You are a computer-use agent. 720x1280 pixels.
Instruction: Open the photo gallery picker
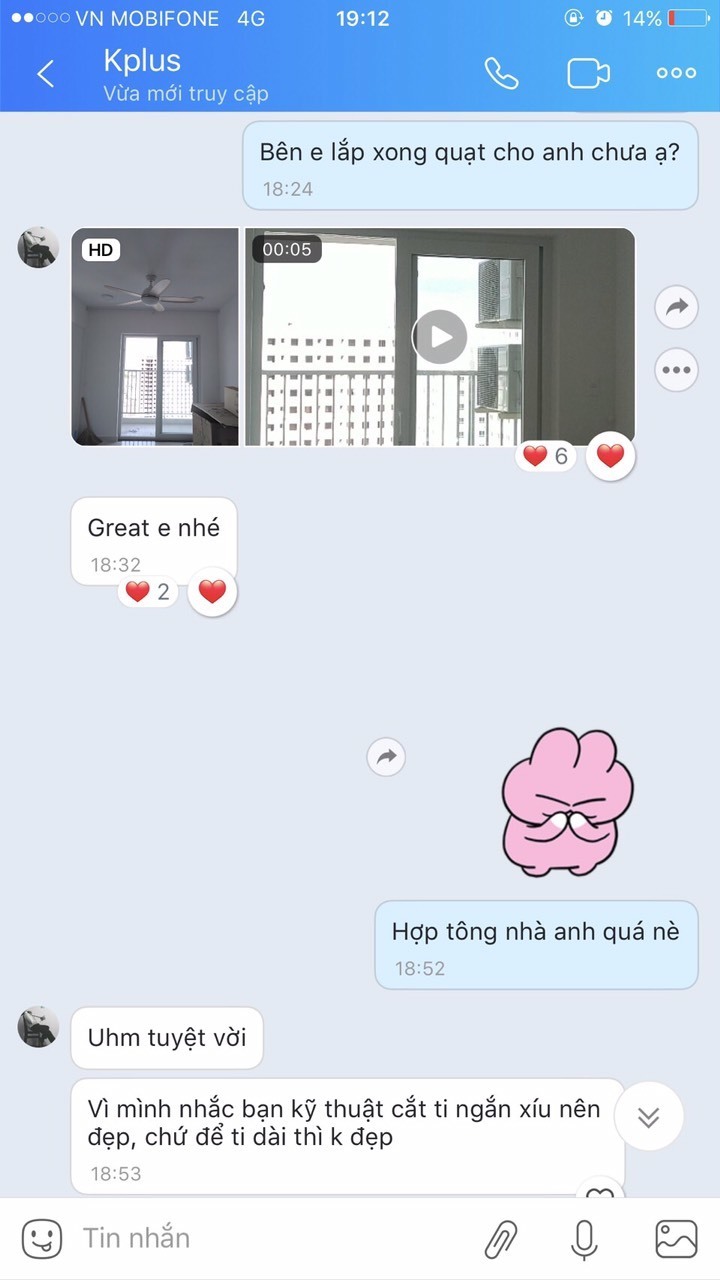(x=676, y=1239)
